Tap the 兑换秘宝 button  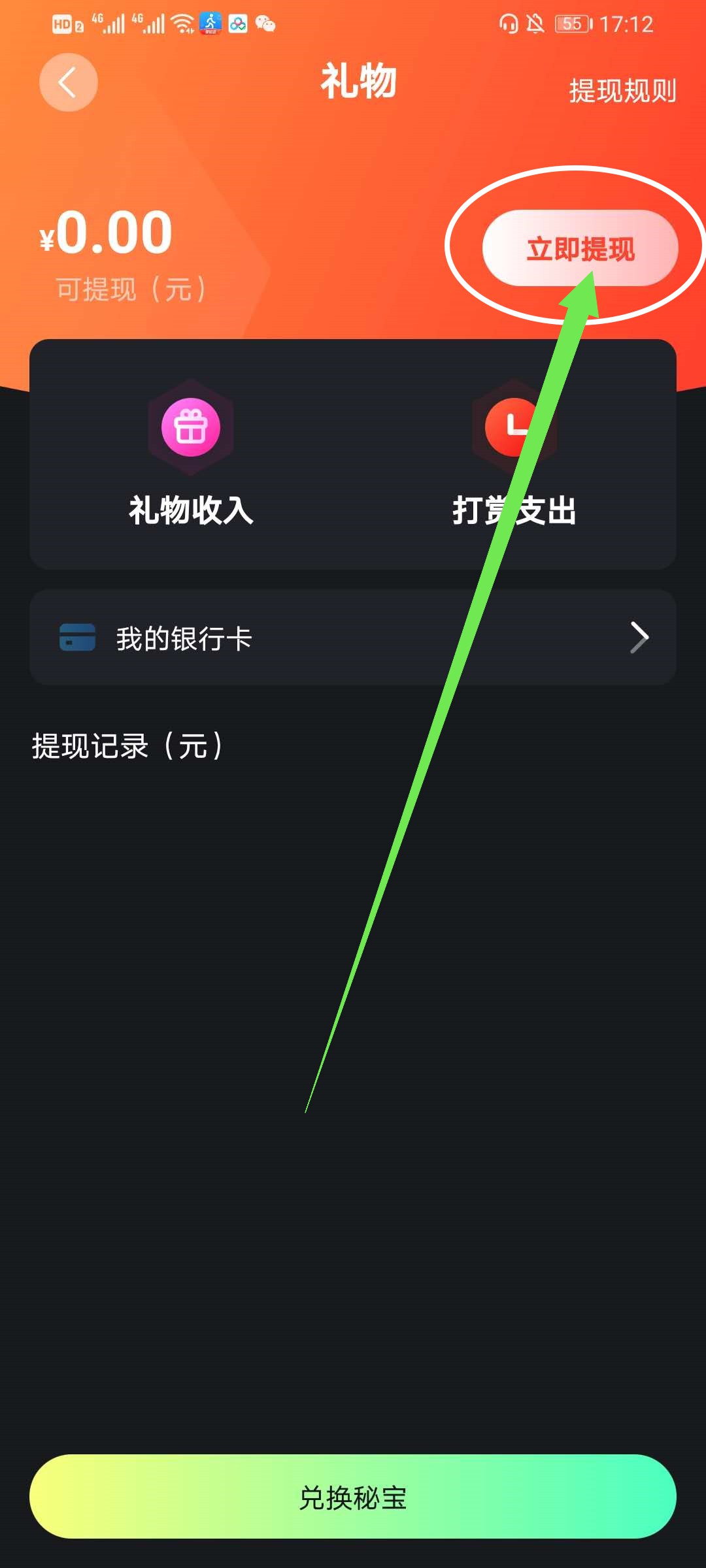[x=353, y=1497]
